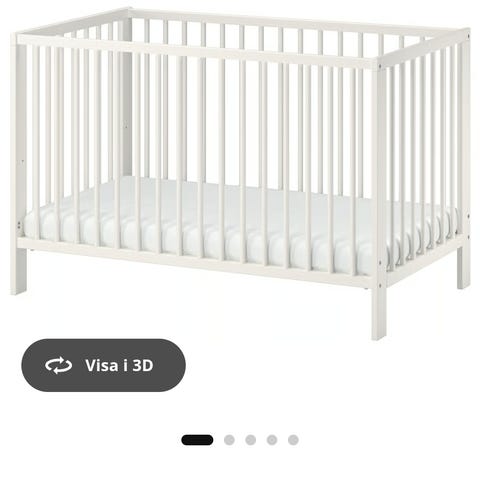480x480 pixels.
Task: Select the last page indicator dot
Action: pos(293,440)
